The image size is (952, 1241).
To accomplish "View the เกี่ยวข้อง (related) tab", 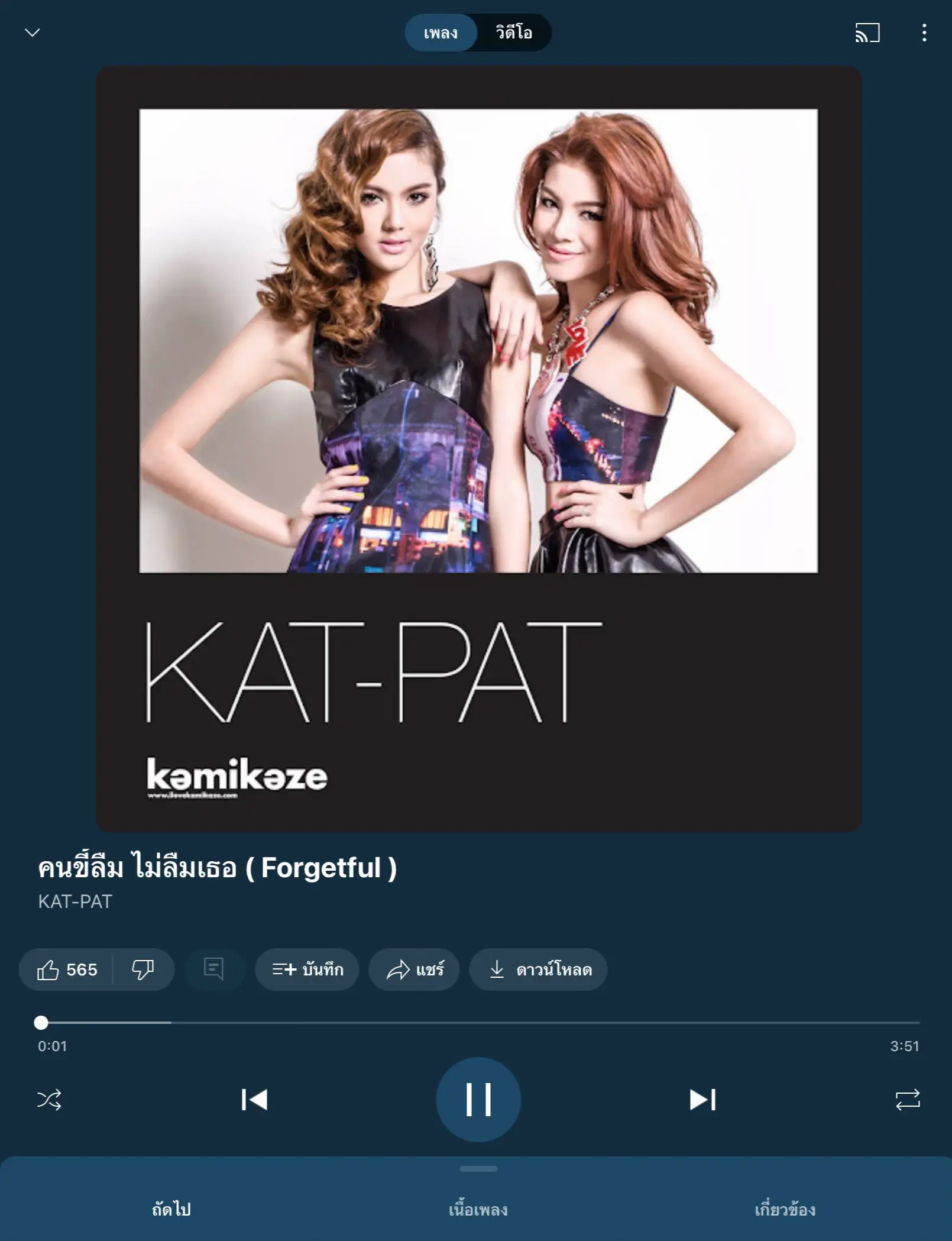I will click(x=785, y=1210).
